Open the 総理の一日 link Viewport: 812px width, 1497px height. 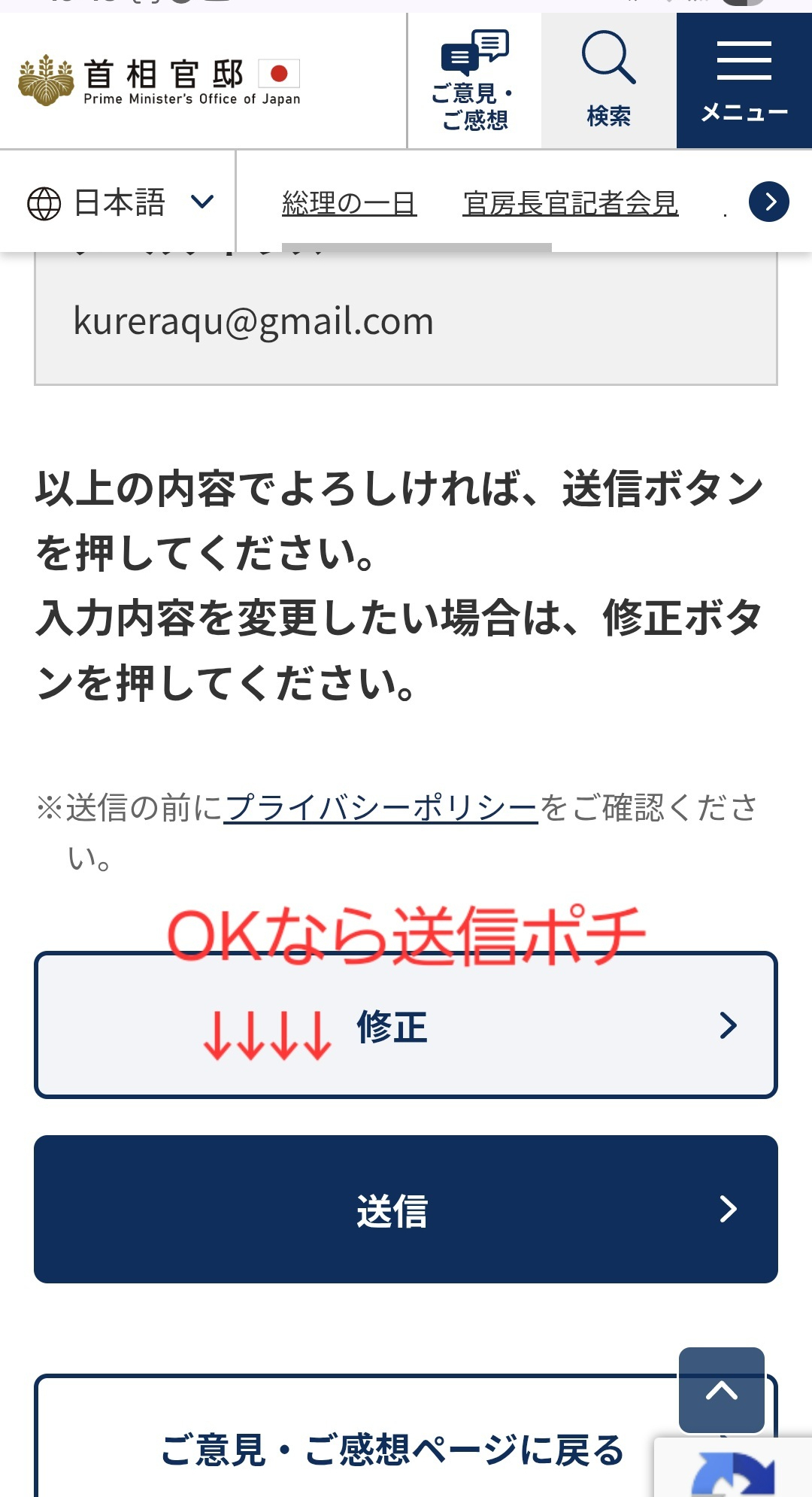point(350,203)
